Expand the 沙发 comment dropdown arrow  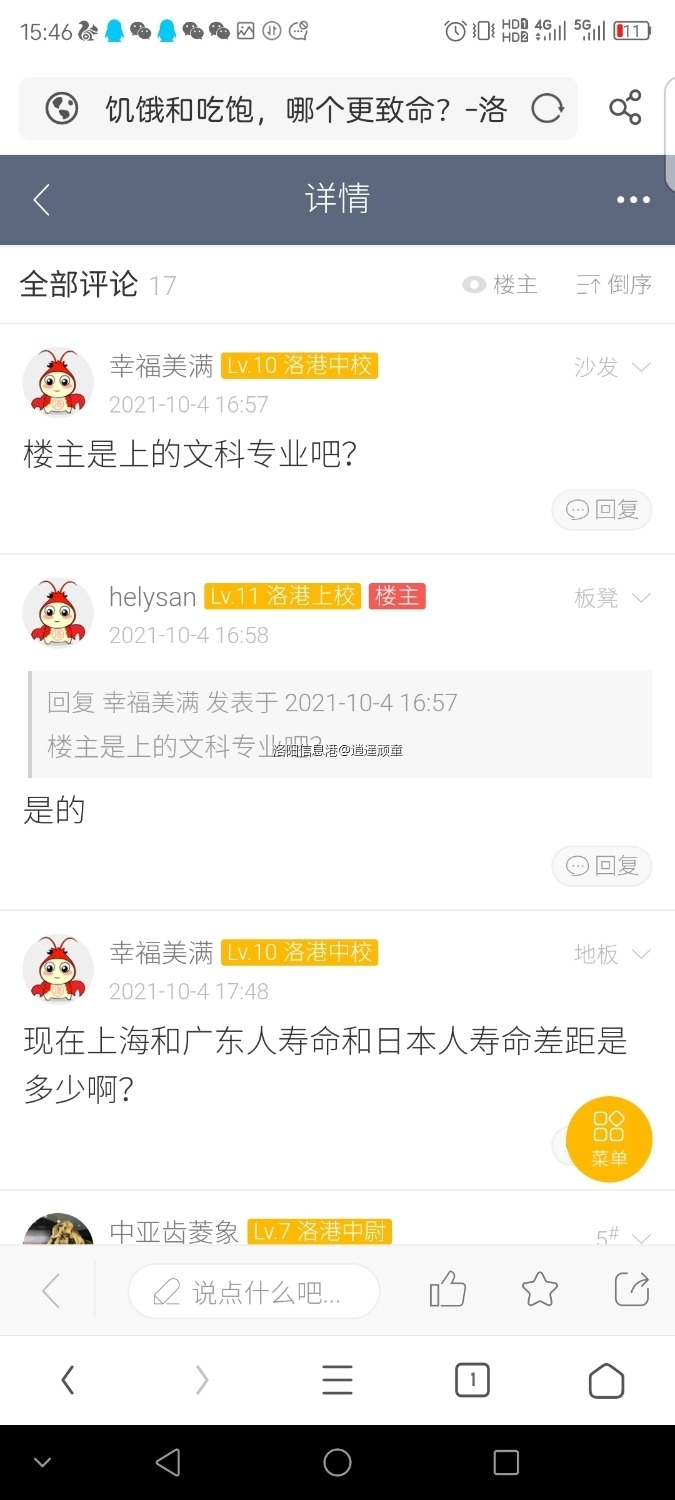(641, 367)
